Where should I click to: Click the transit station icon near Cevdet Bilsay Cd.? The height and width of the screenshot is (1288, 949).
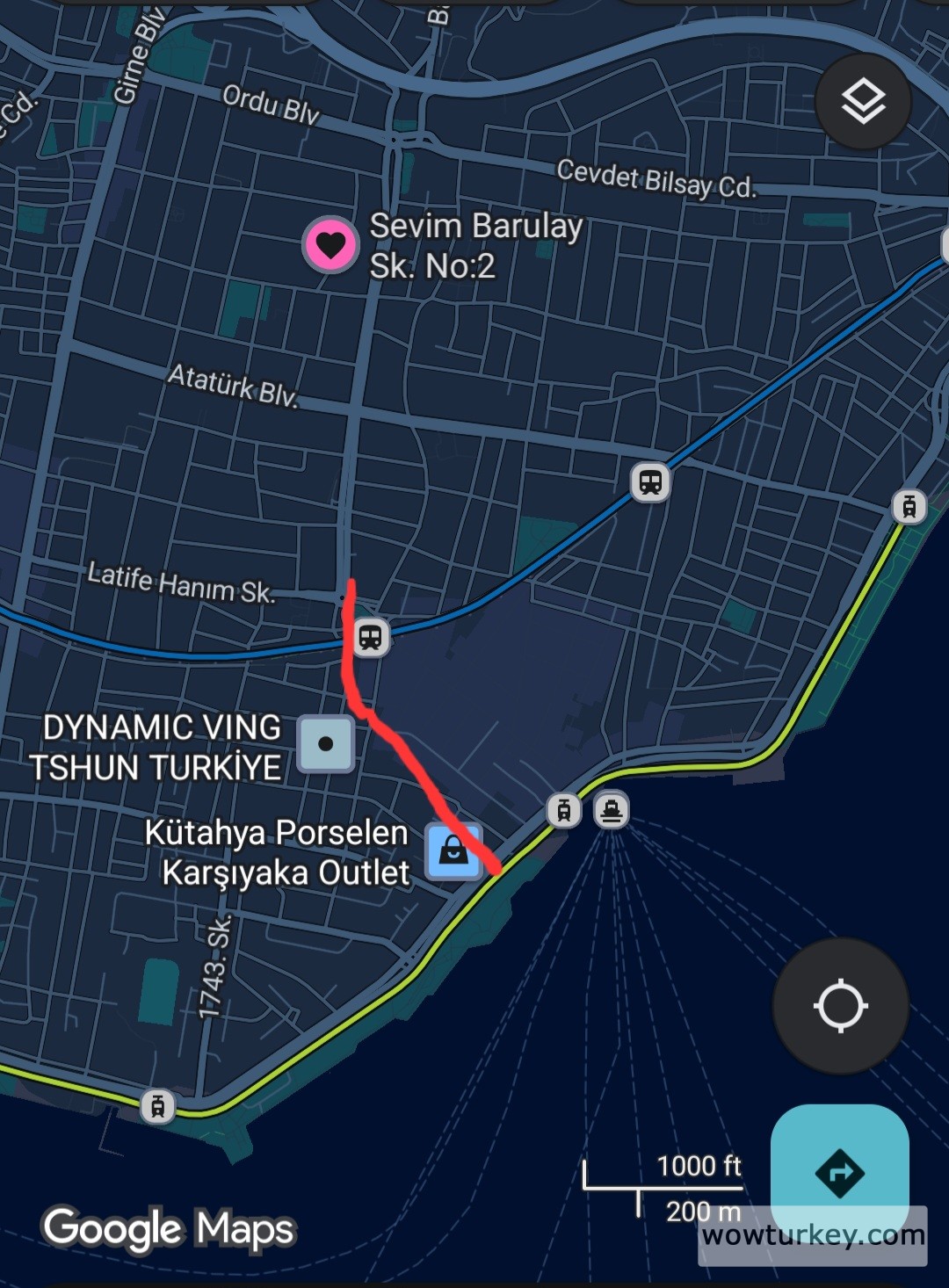coord(649,482)
